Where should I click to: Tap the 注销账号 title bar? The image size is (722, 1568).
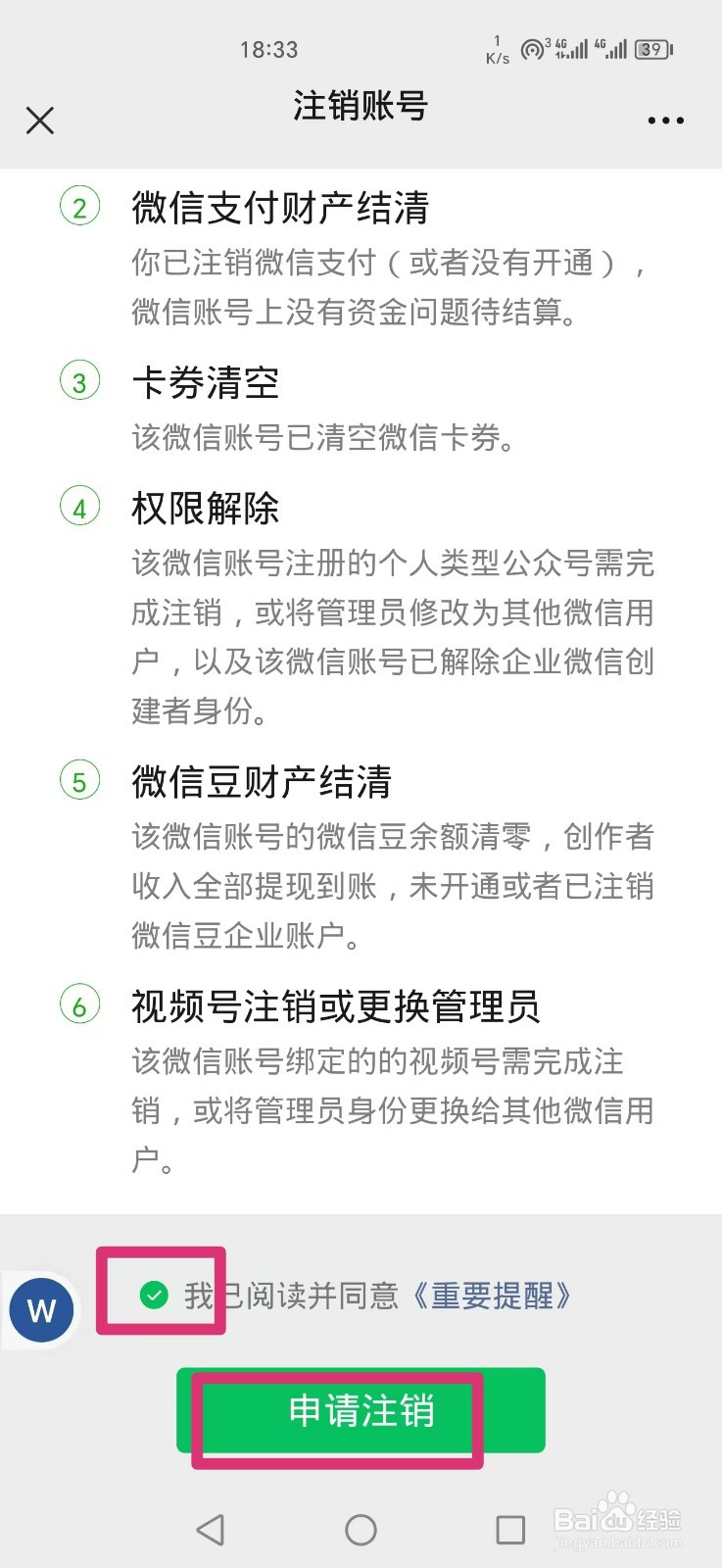point(361,106)
